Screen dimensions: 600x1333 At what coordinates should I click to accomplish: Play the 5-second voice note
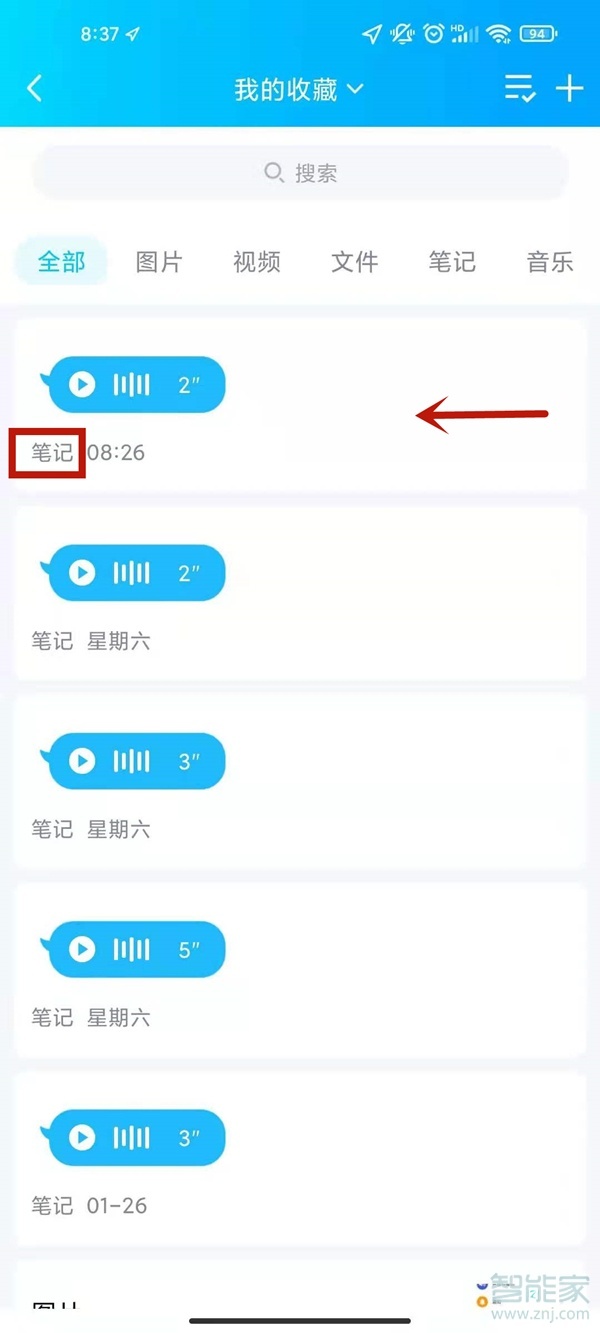(x=83, y=950)
